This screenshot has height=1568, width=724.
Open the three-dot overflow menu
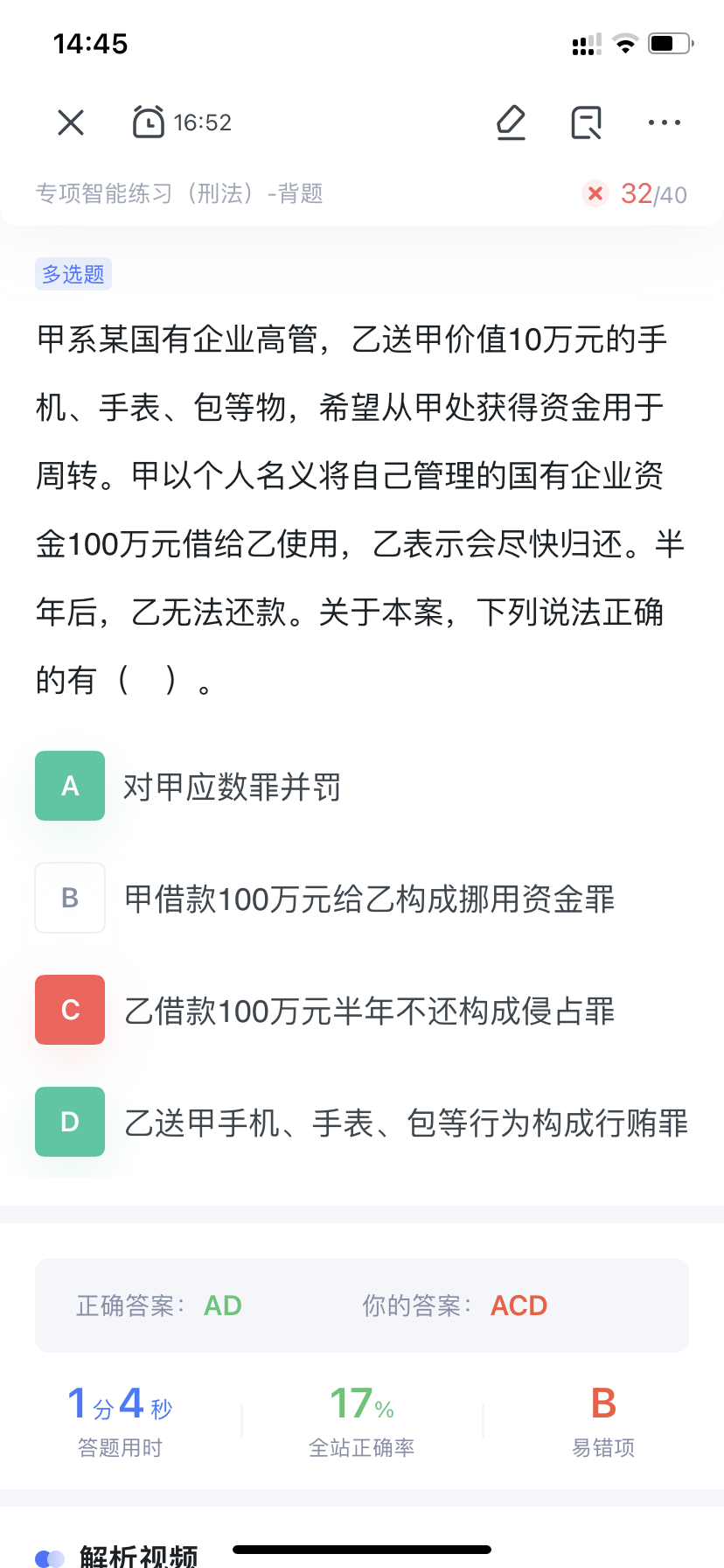(665, 122)
